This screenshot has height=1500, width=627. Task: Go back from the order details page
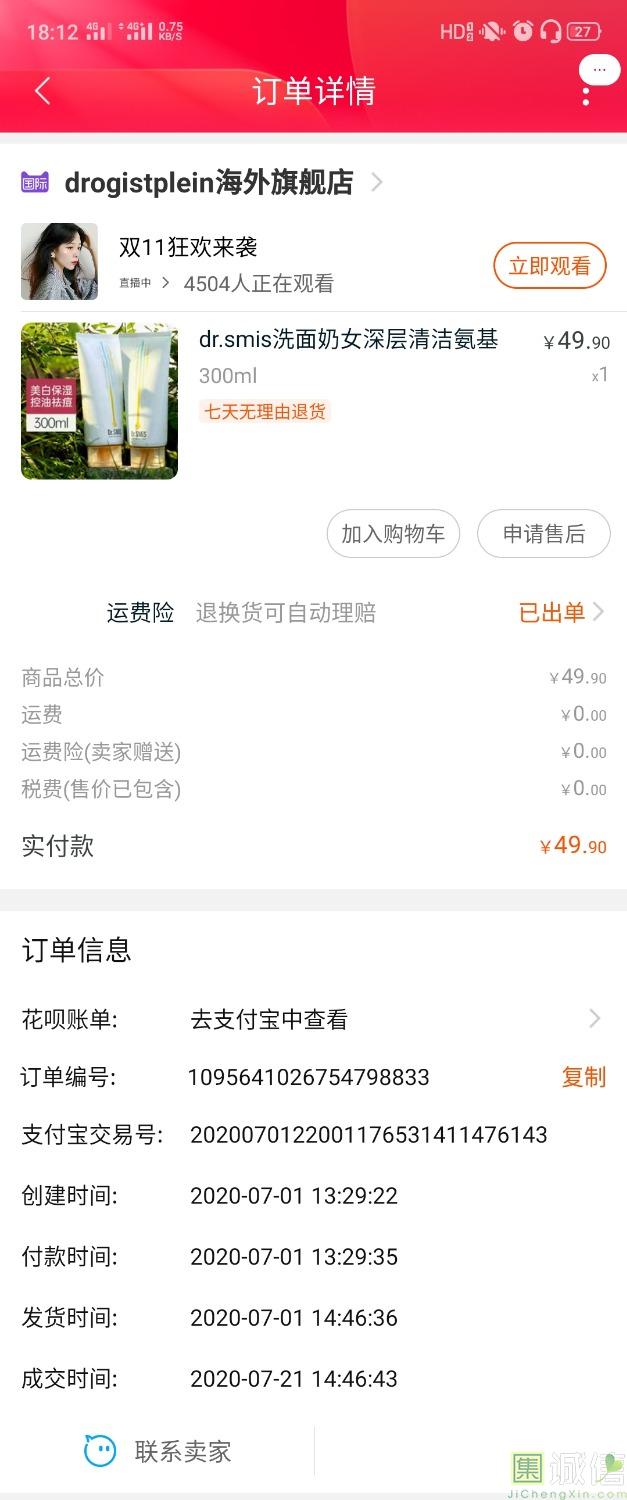(x=42, y=91)
